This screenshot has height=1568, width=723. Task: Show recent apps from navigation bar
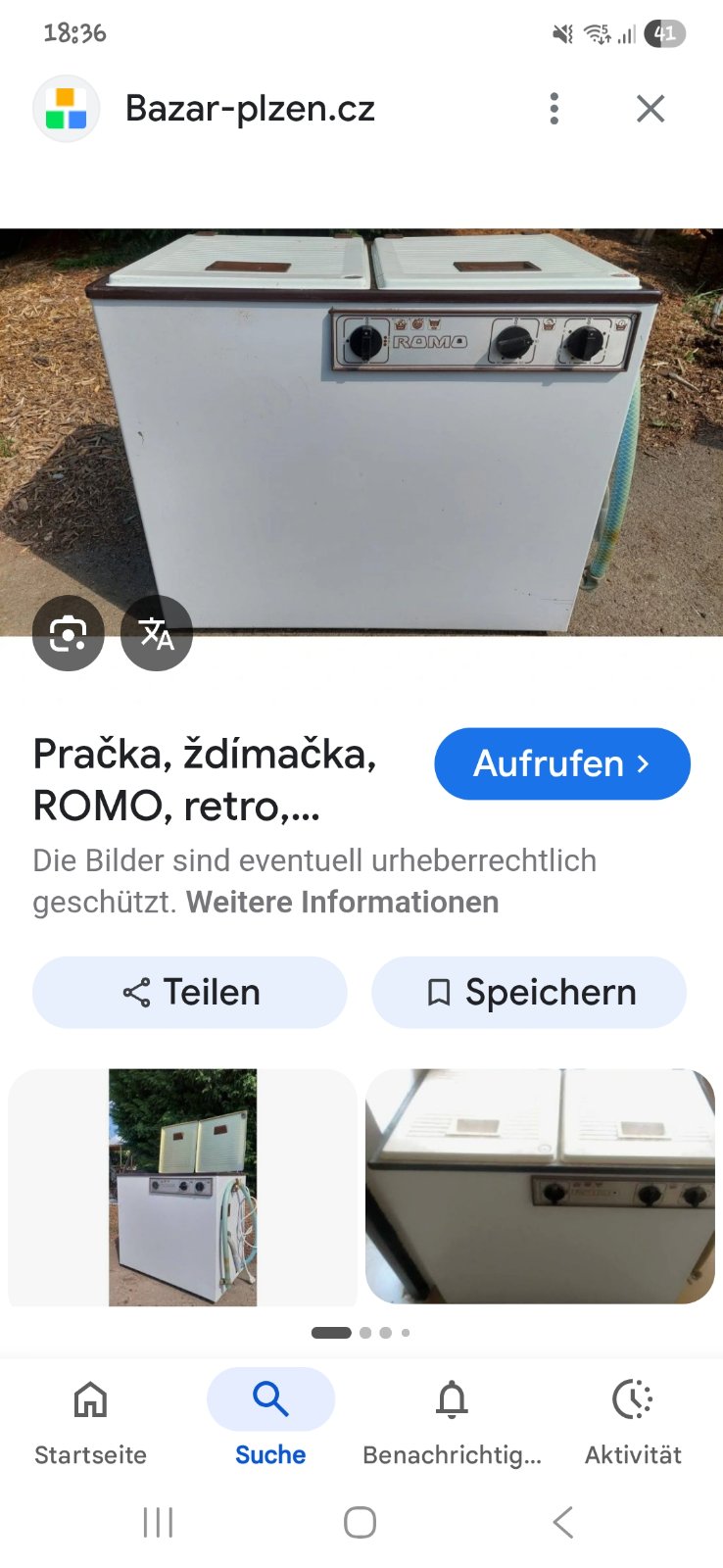click(158, 1522)
